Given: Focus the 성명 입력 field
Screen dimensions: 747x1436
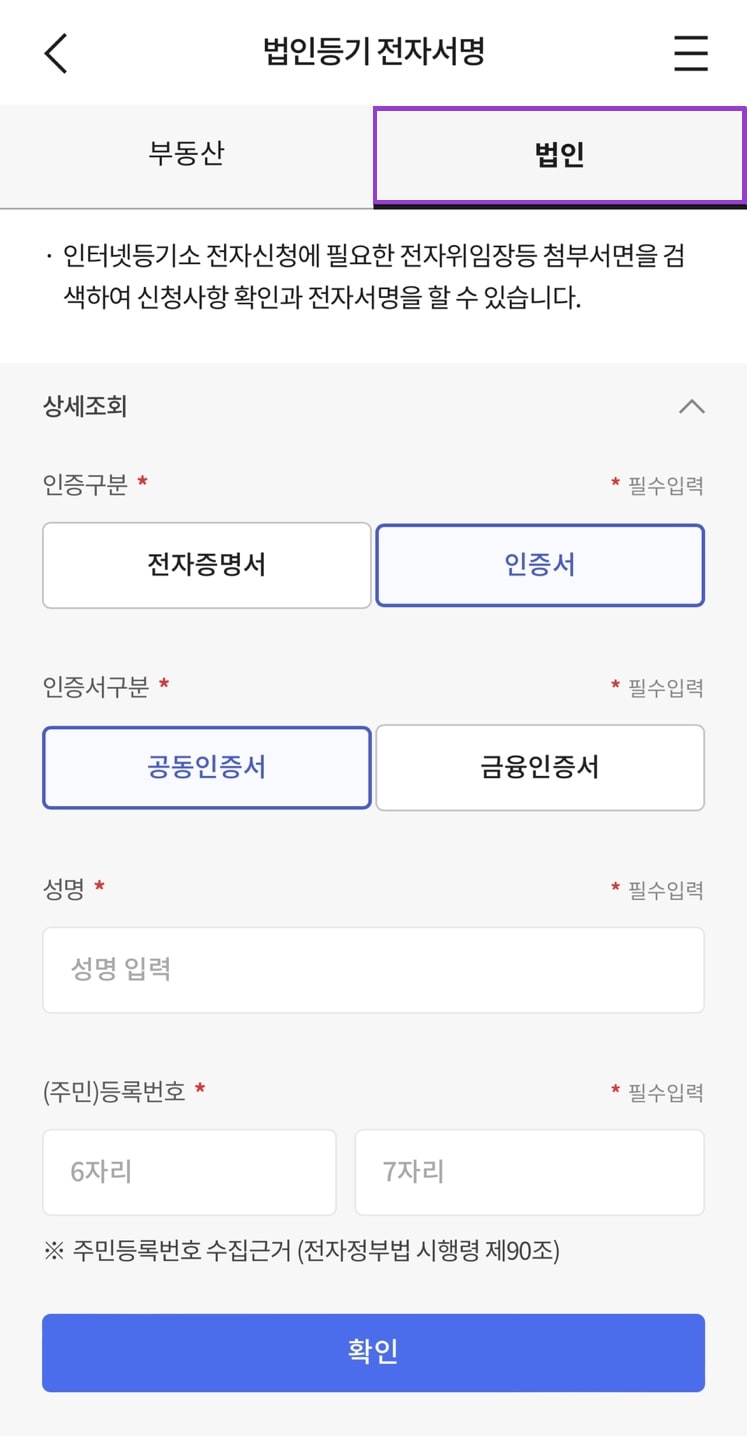Looking at the screenshot, I should pos(373,969).
